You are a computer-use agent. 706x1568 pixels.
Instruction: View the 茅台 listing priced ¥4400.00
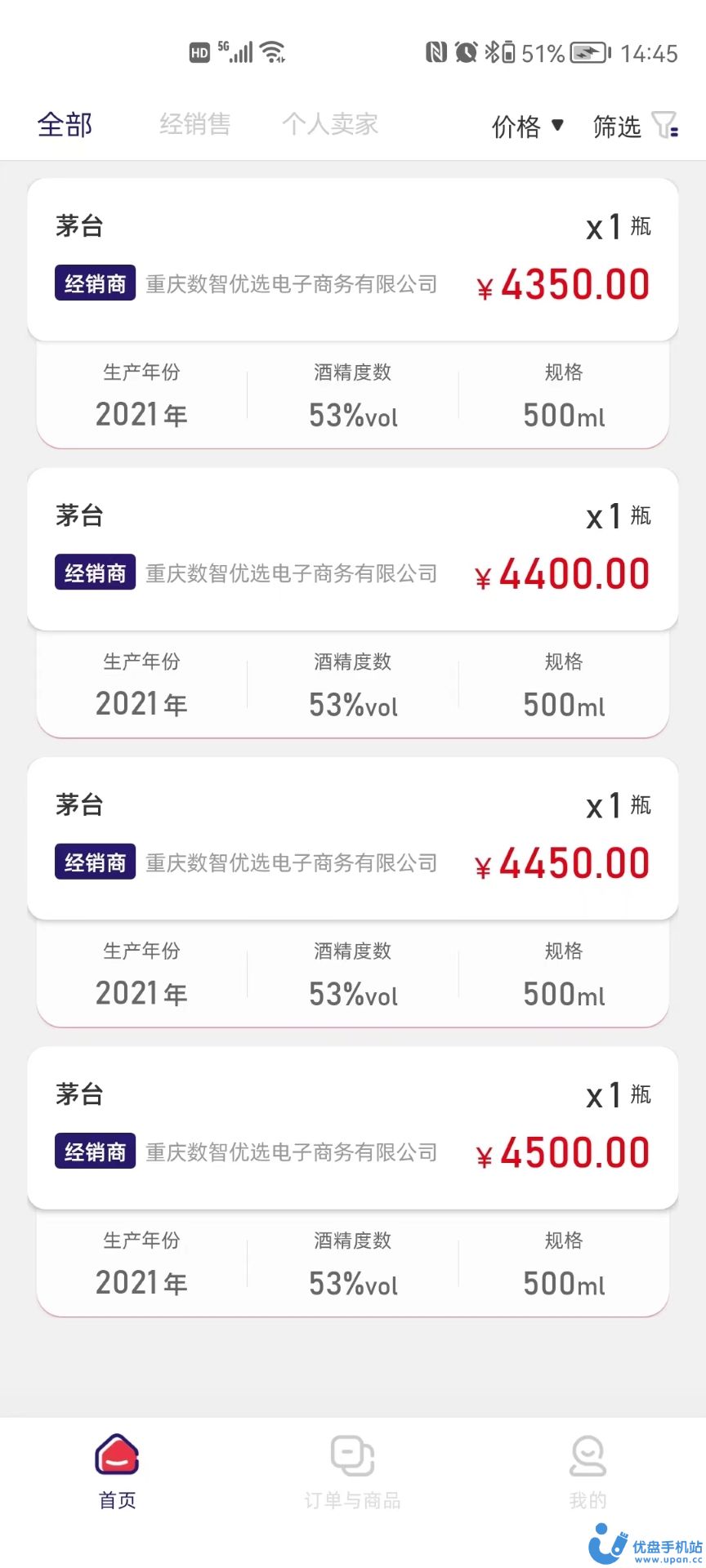353,549
